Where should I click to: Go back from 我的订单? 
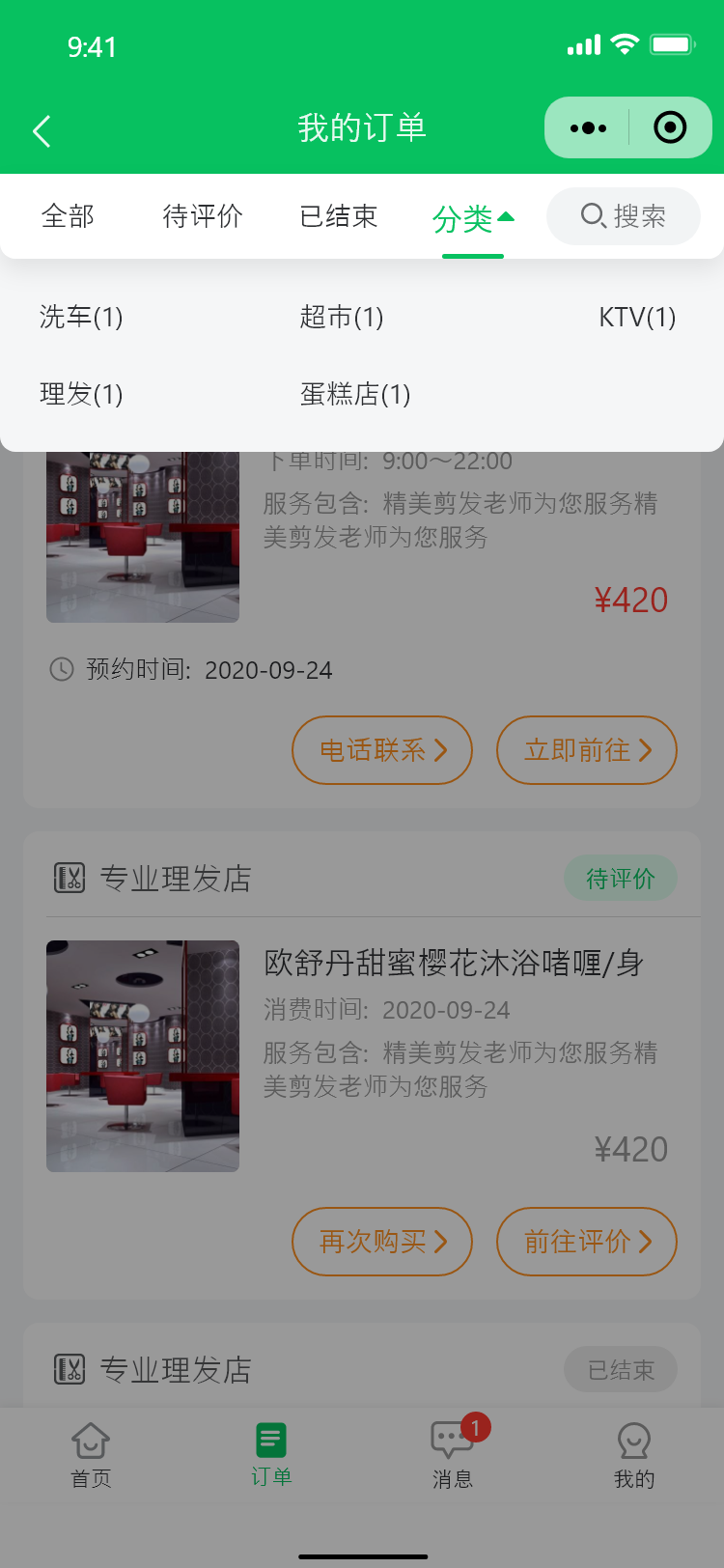(x=42, y=130)
